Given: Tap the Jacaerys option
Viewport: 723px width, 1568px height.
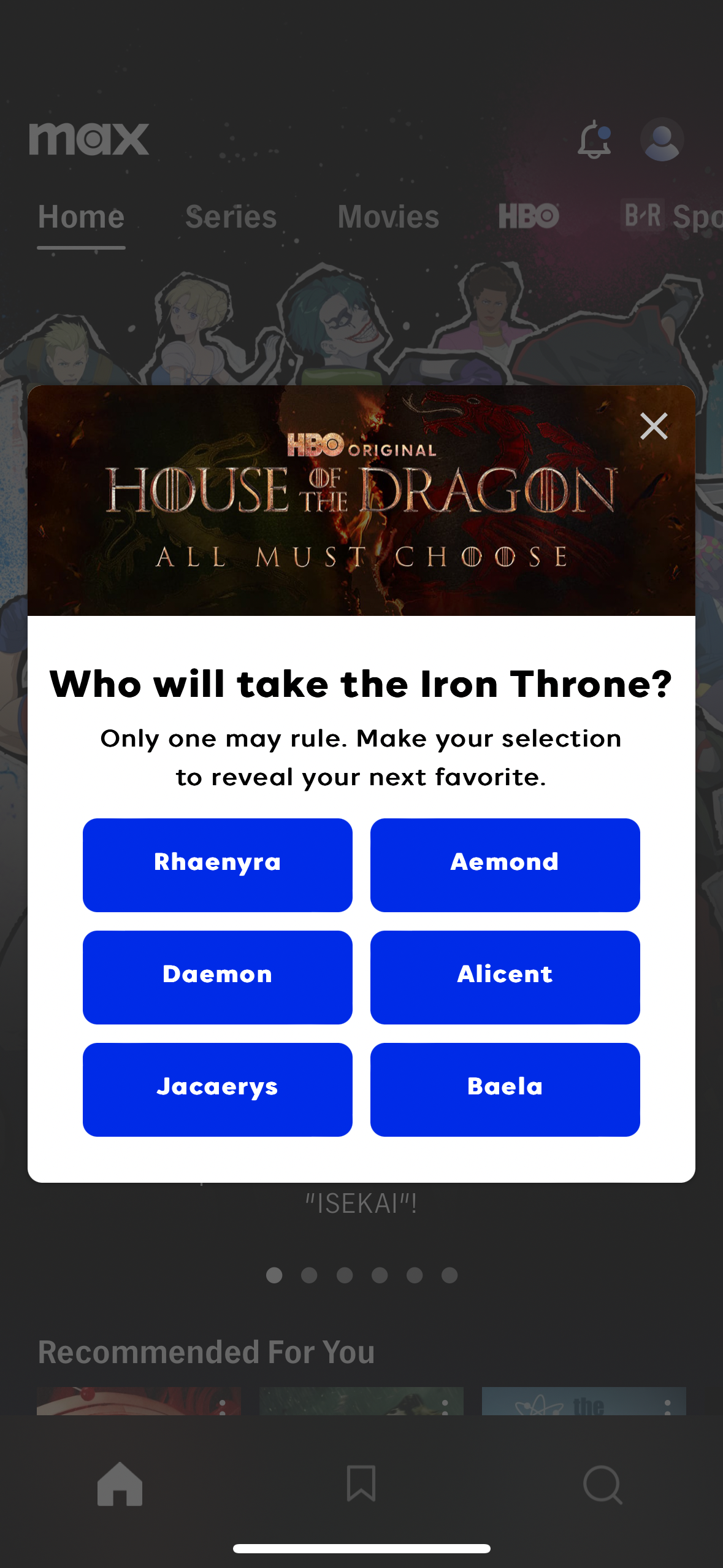Looking at the screenshot, I should [x=217, y=1089].
